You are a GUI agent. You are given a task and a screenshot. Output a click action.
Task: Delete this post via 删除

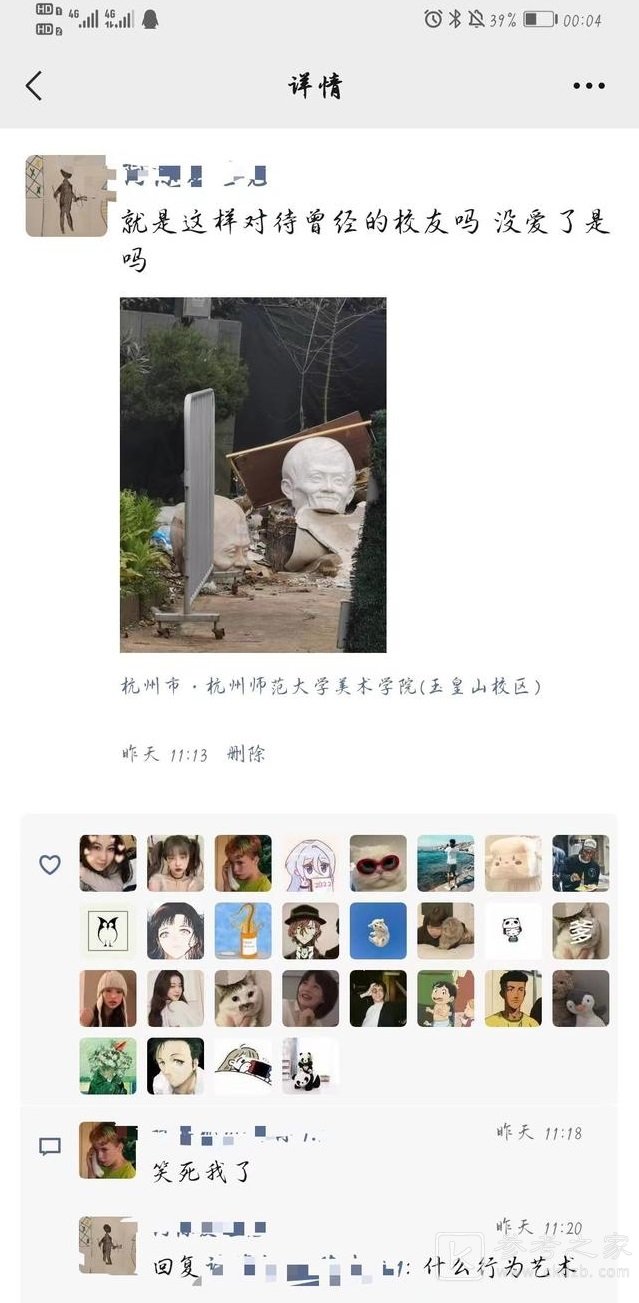[x=246, y=754]
